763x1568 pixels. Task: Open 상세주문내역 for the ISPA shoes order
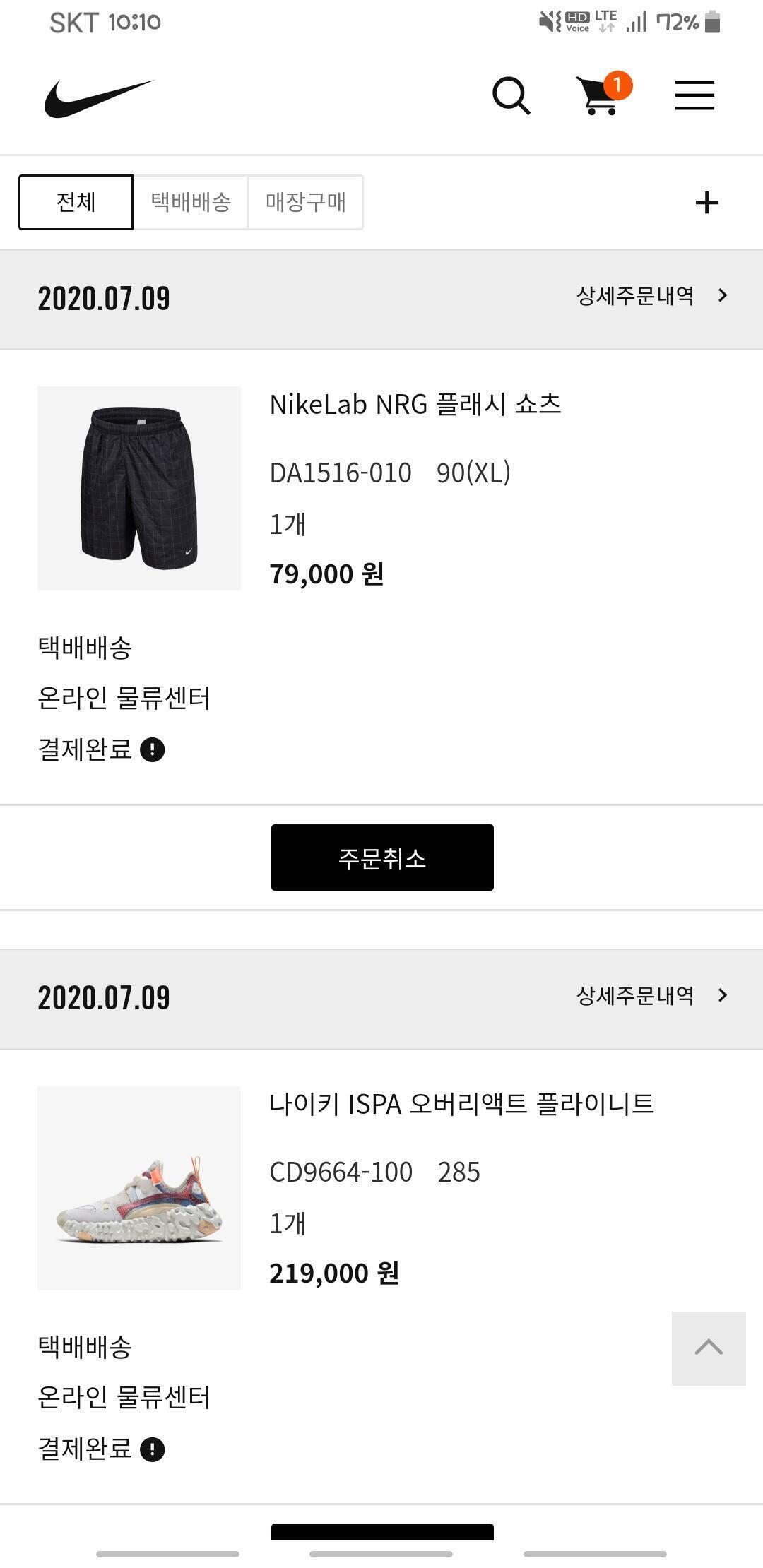(x=651, y=996)
